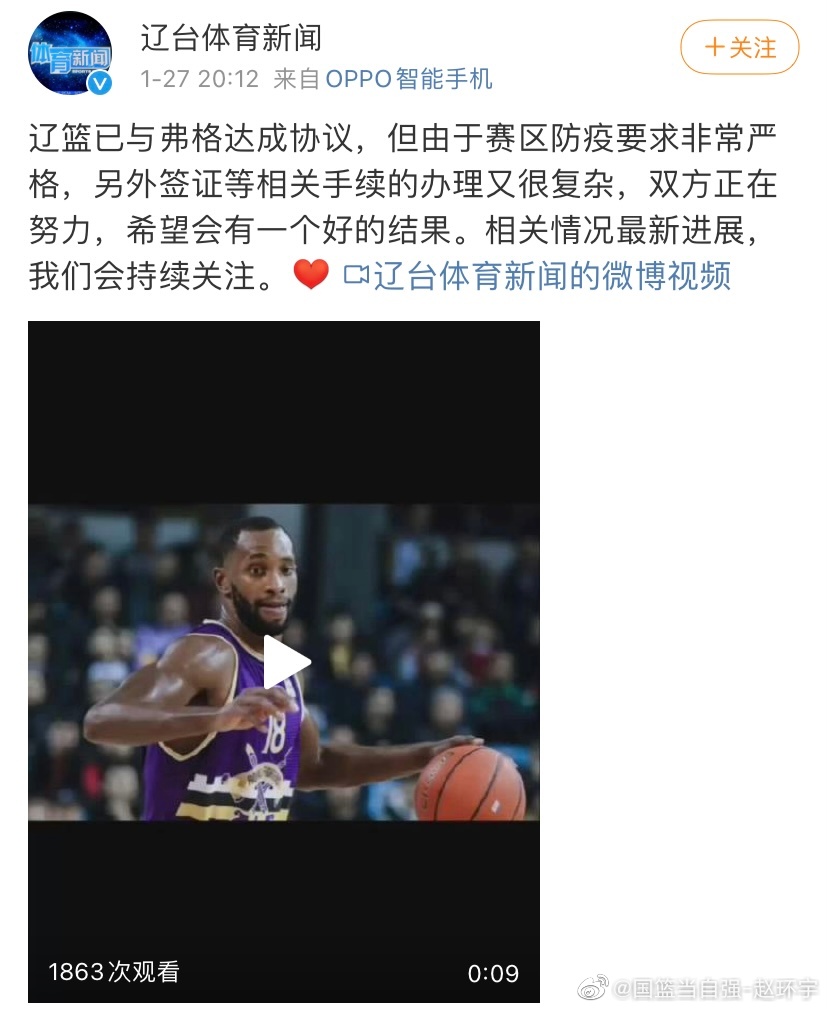The width and height of the screenshot is (827, 1009).
Task: Open the 辽台体育新闻的微博视频 link
Action: pyautogui.click(x=550, y=275)
